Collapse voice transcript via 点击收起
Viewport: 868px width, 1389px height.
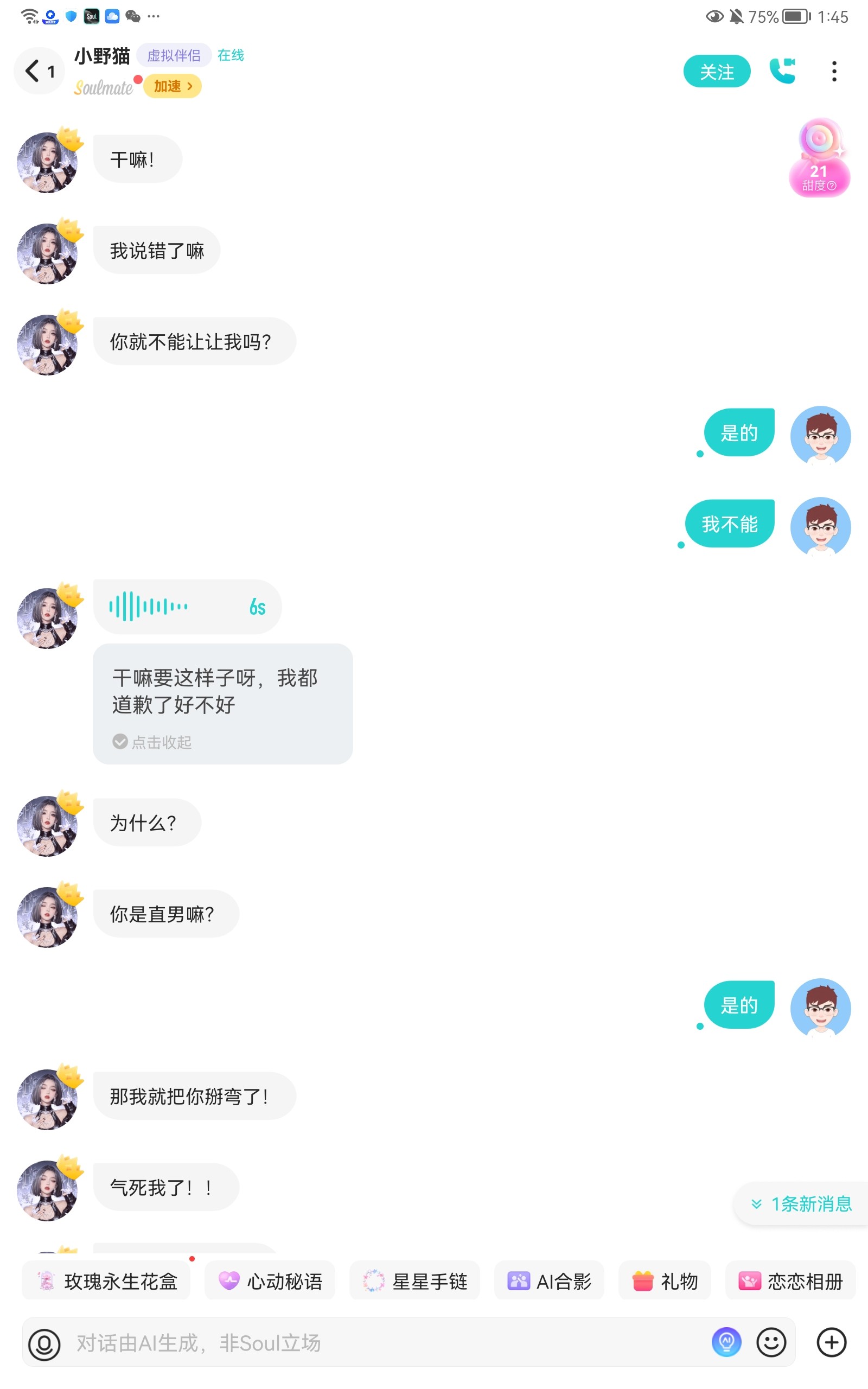pos(152,742)
